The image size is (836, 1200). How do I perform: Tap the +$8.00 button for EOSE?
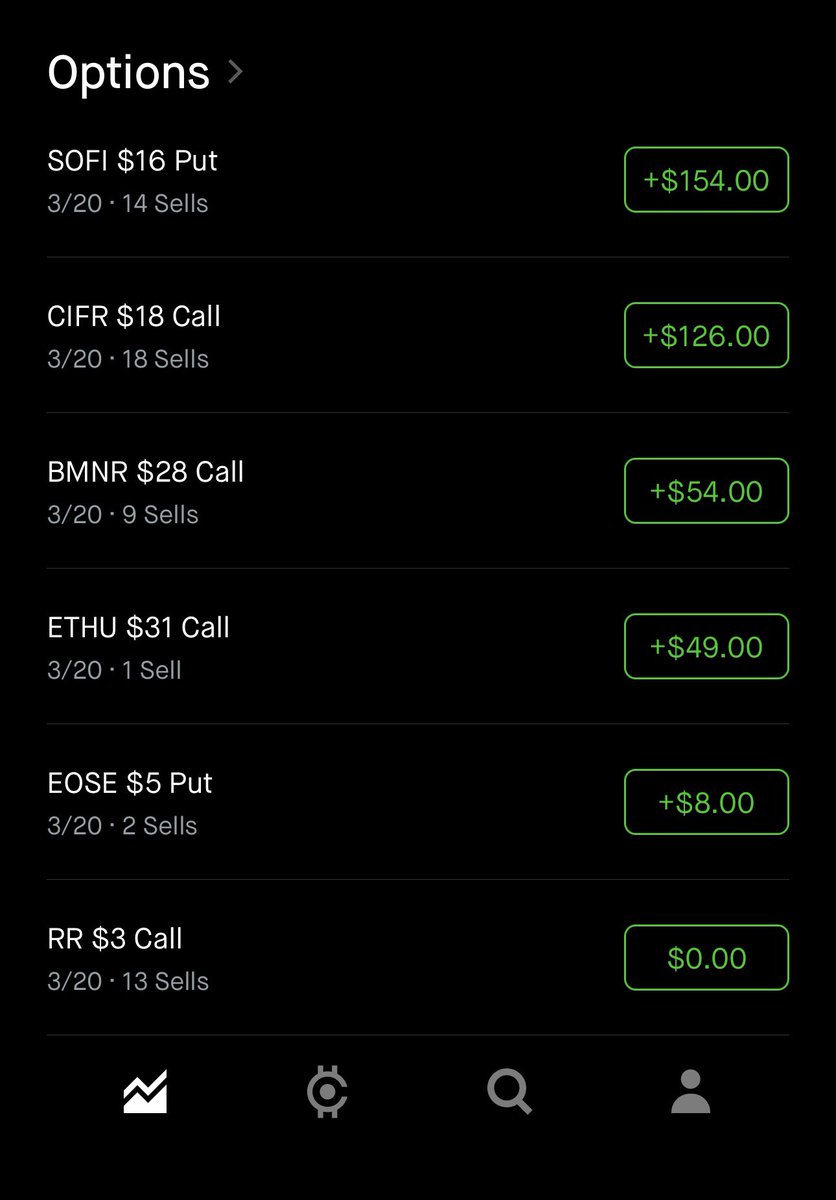click(706, 803)
